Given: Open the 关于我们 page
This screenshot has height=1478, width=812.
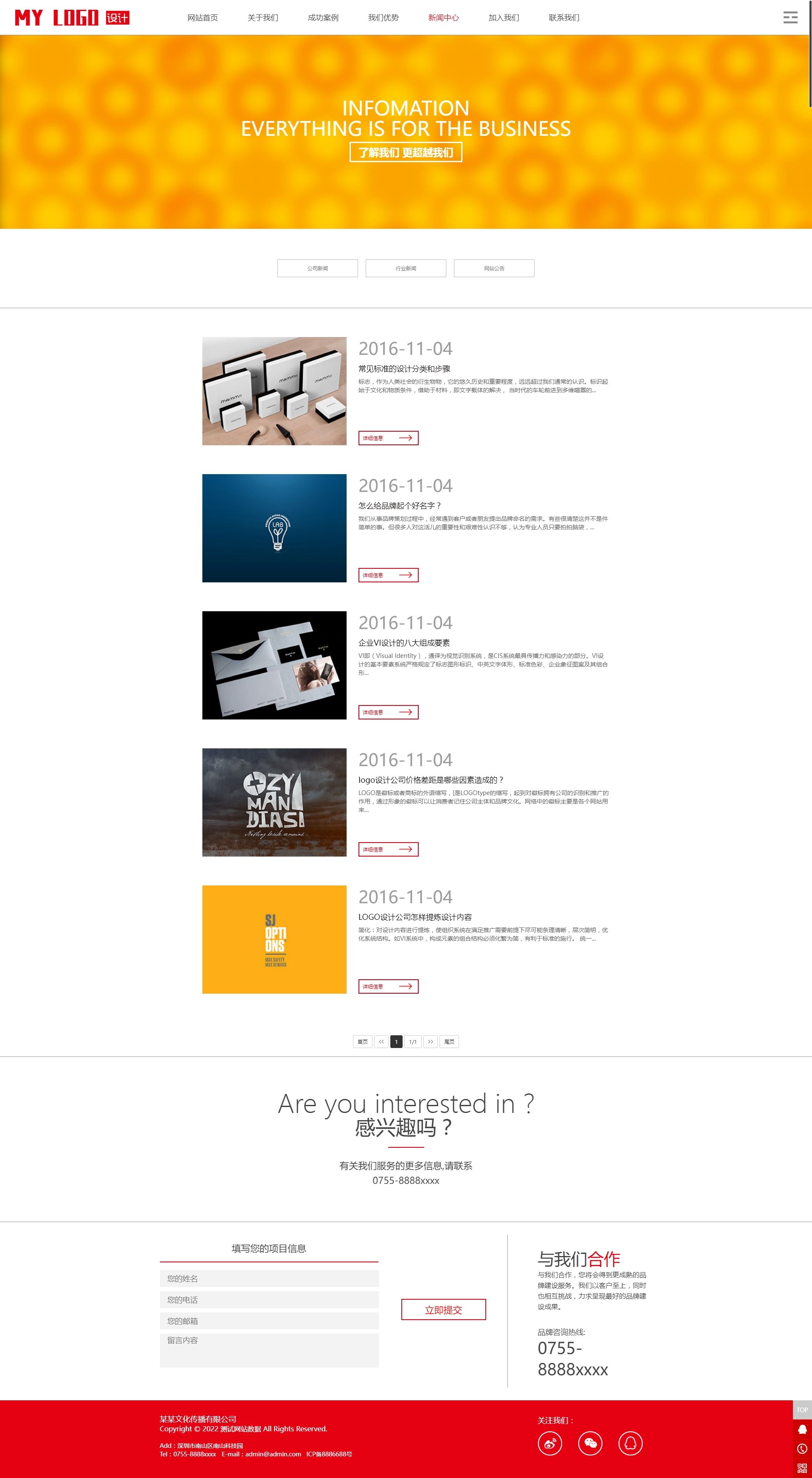Looking at the screenshot, I should [263, 18].
